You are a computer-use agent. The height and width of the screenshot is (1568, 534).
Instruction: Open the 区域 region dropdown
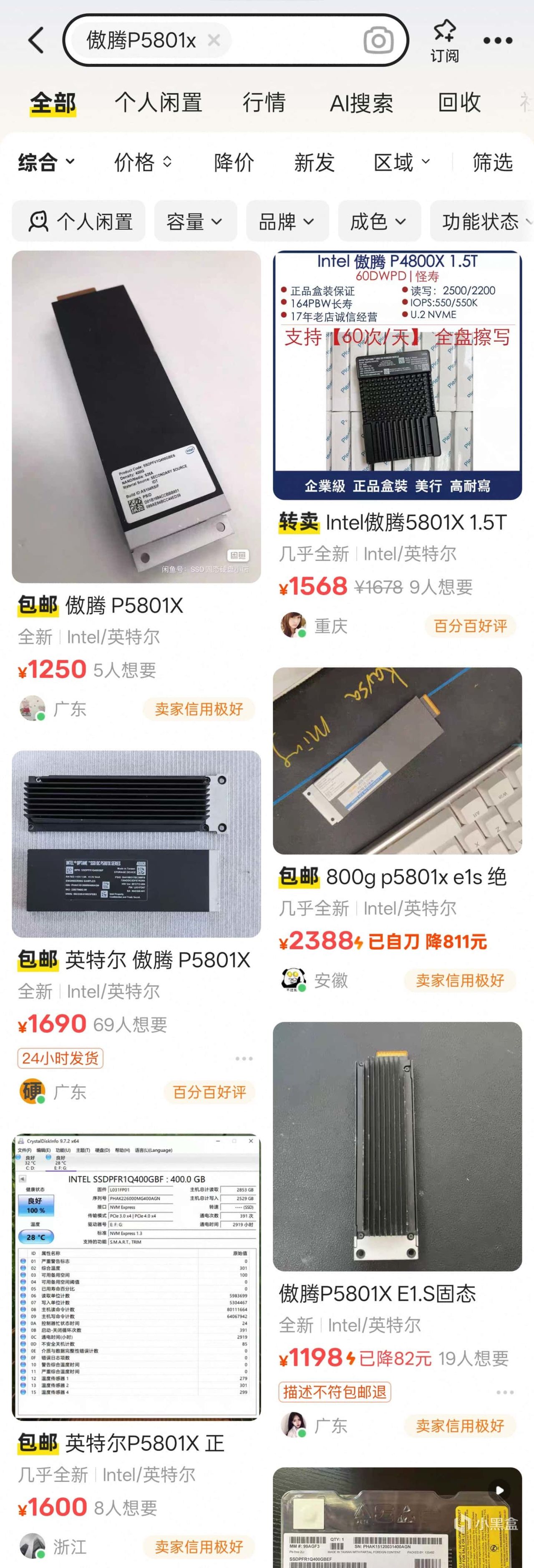click(x=401, y=162)
